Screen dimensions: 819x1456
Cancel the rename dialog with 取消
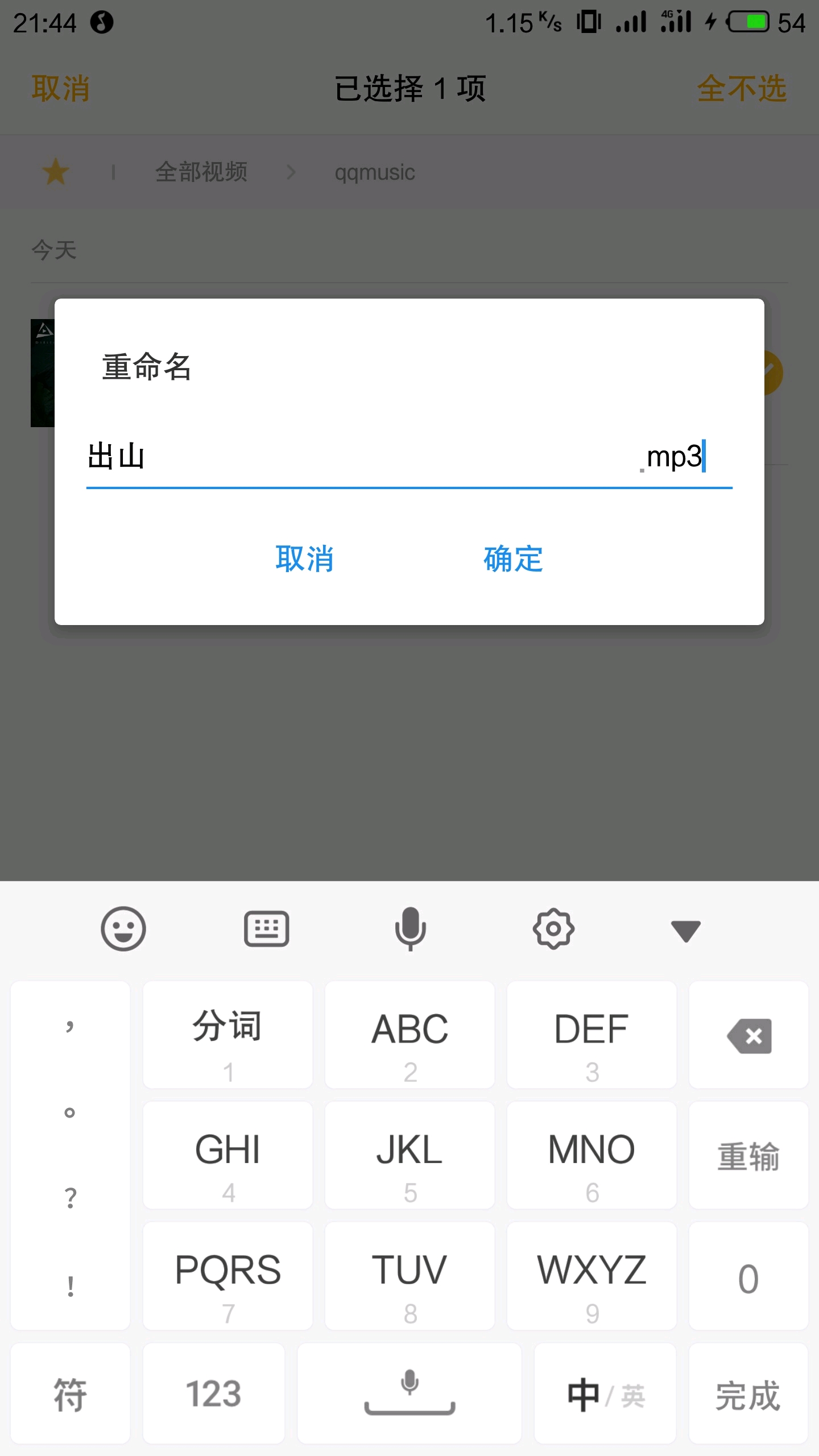[x=305, y=559]
